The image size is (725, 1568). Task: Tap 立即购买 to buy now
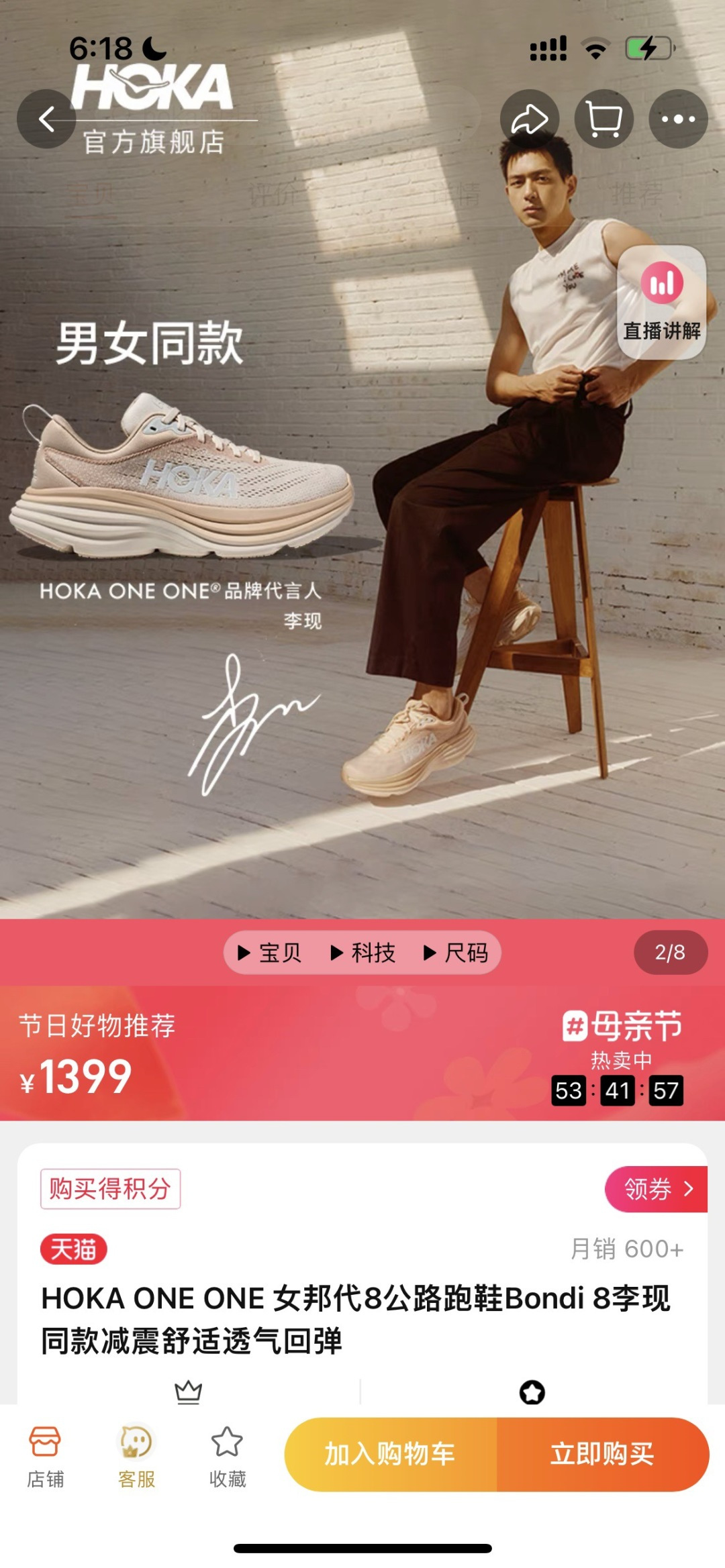[603, 1455]
